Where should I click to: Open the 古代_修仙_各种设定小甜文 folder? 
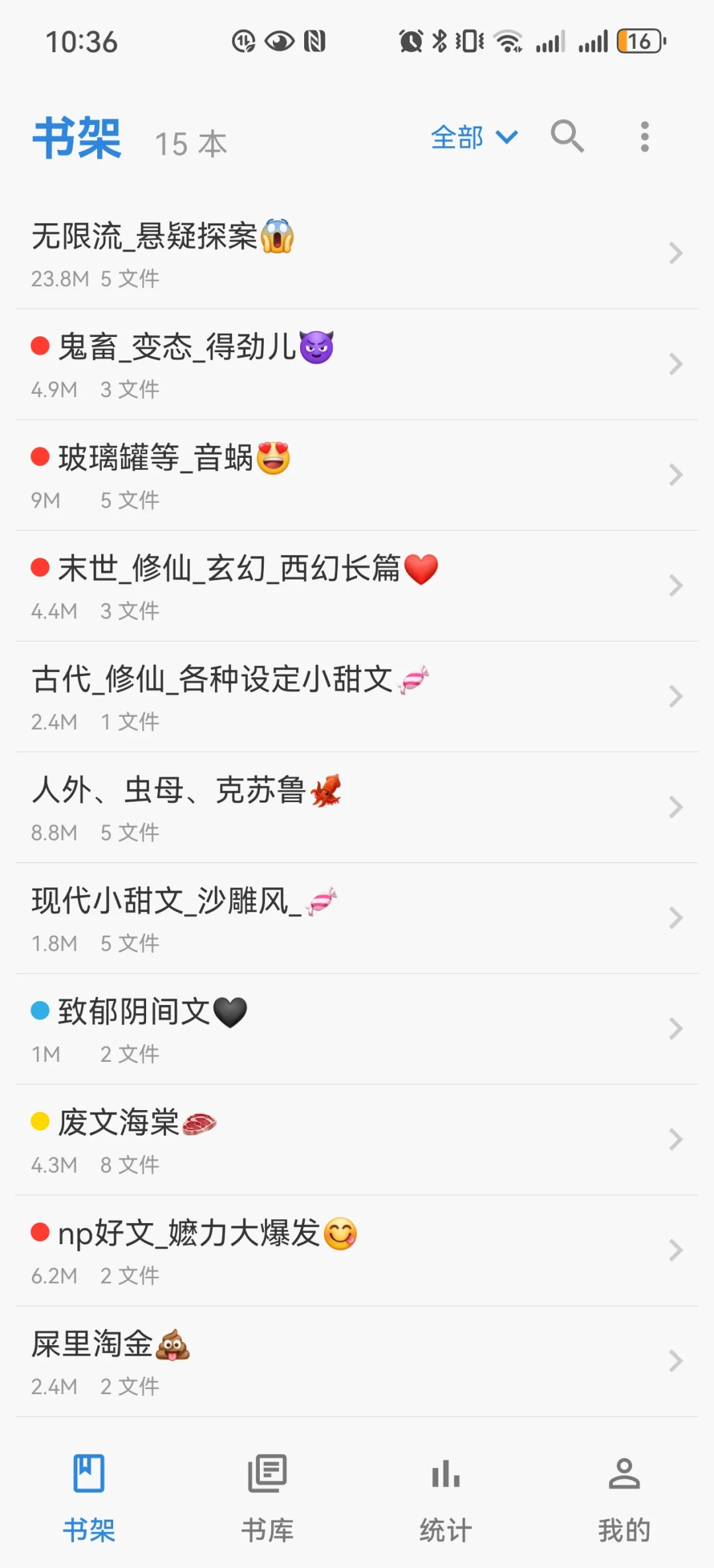tap(357, 697)
